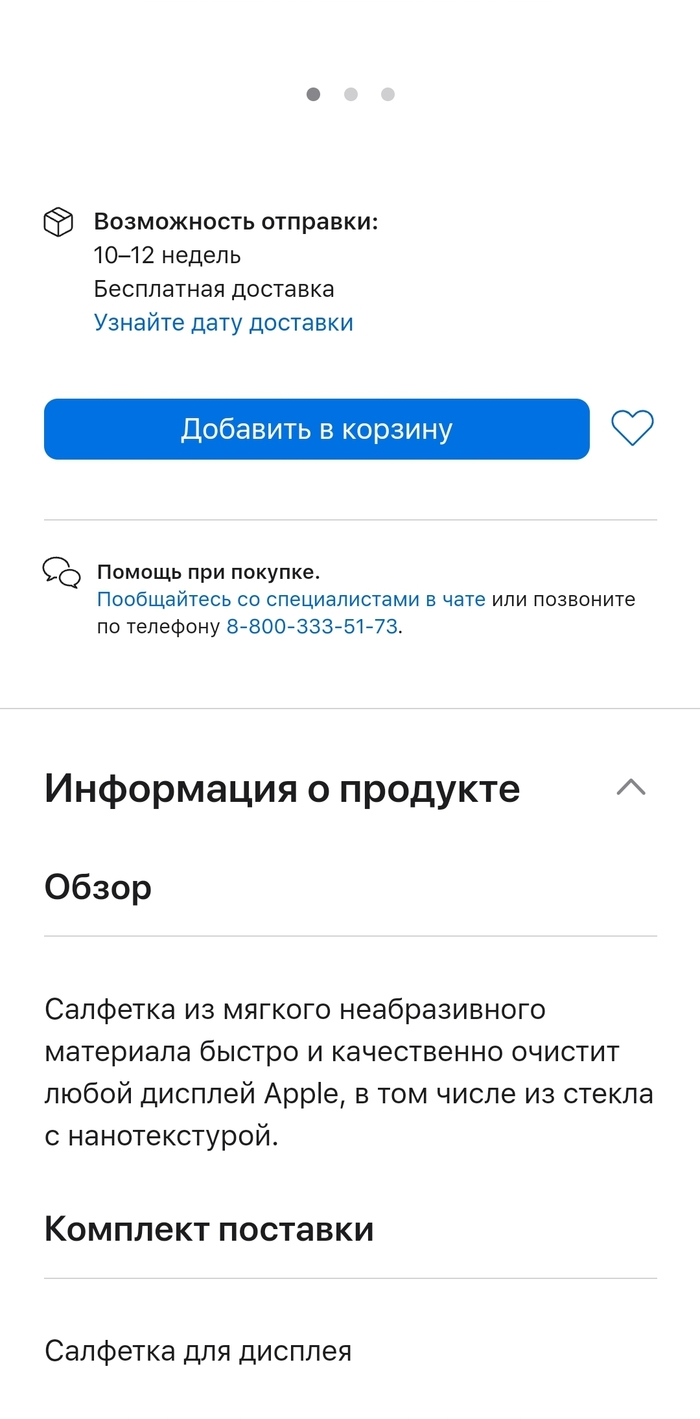Image resolution: width=700 pixels, height=1419 pixels.
Task: Open the Узнайте дату доставки link
Action: coord(223,323)
